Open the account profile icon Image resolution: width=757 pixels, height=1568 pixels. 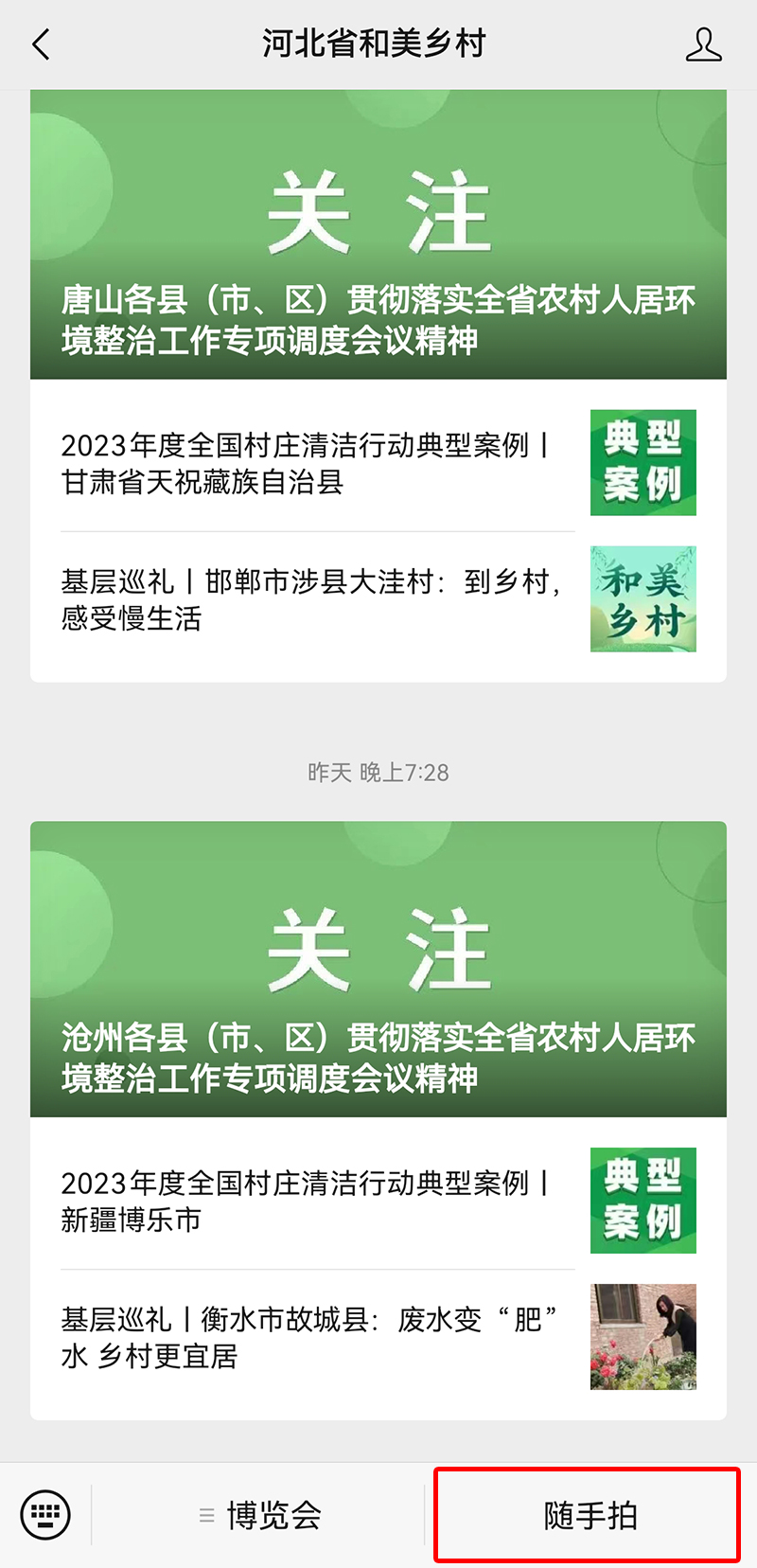pyautogui.click(x=703, y=45)
